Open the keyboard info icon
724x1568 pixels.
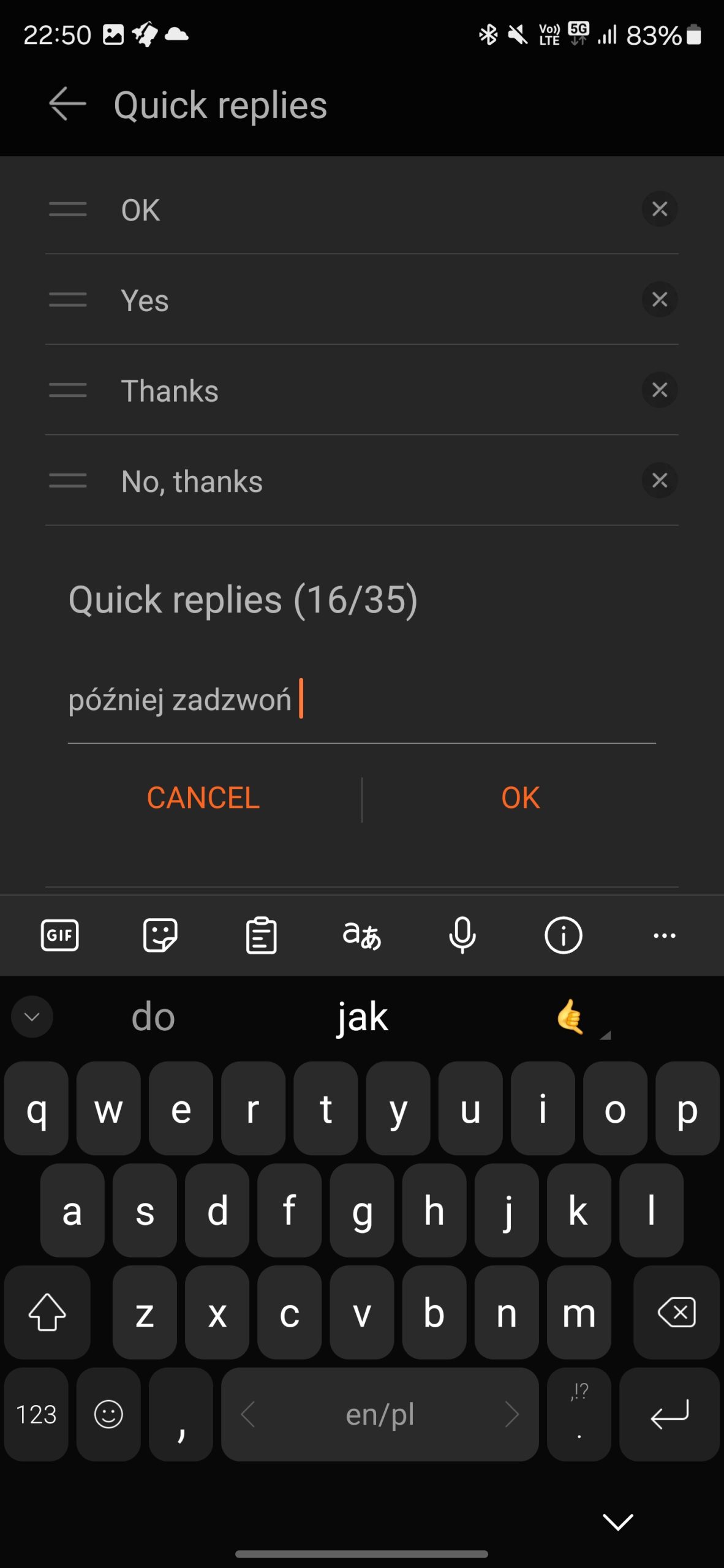[564, 935]
